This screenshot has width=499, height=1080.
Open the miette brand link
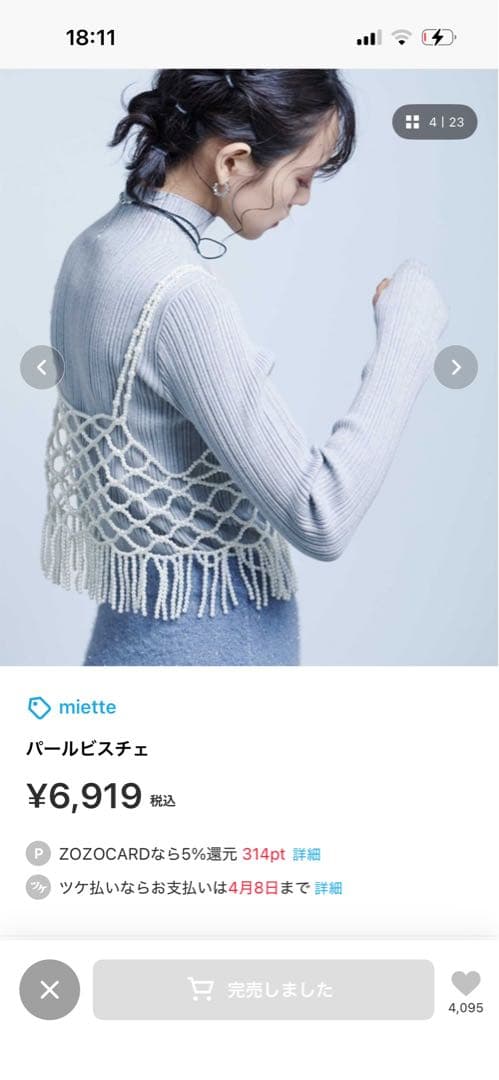72,707
